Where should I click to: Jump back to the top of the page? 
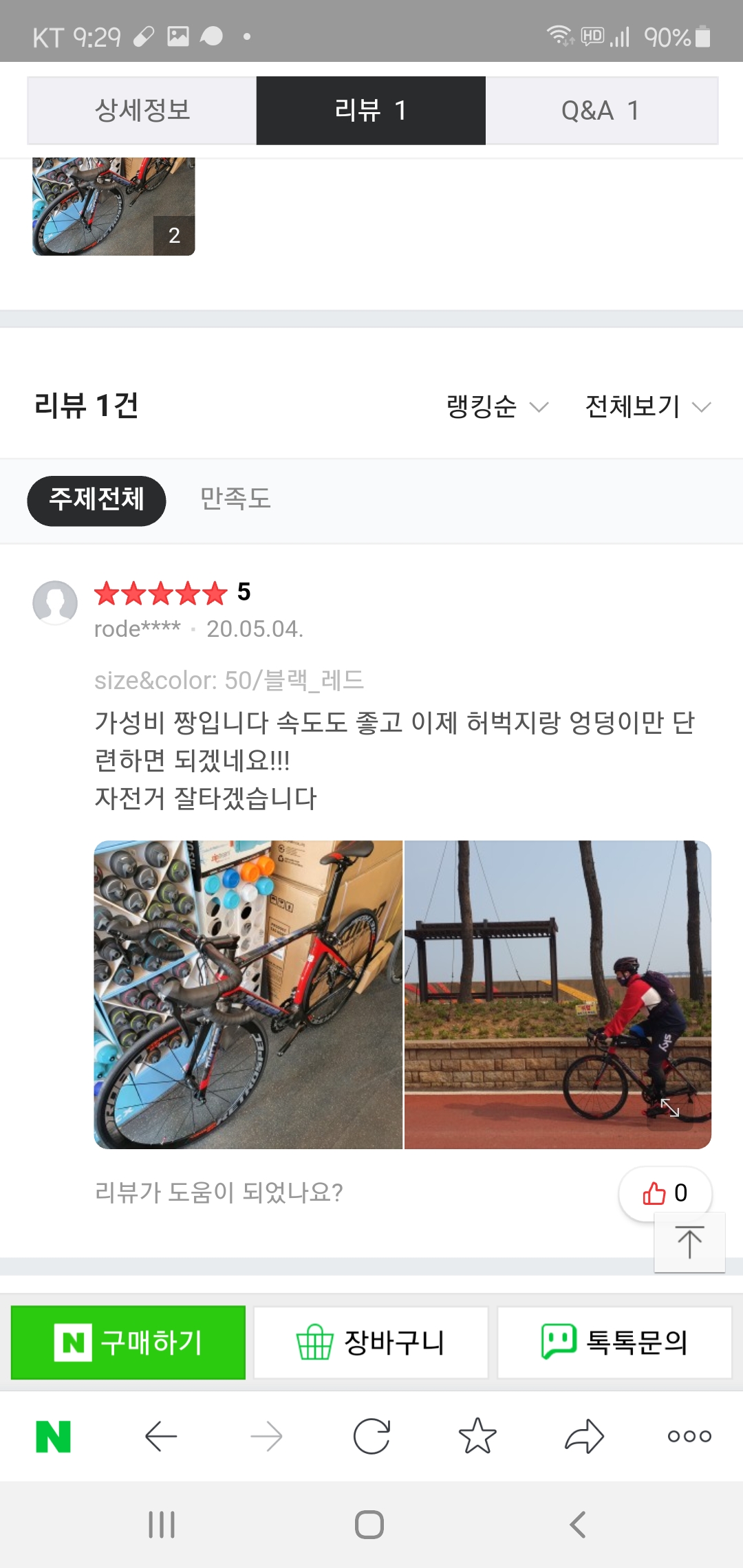point(689,1243)
